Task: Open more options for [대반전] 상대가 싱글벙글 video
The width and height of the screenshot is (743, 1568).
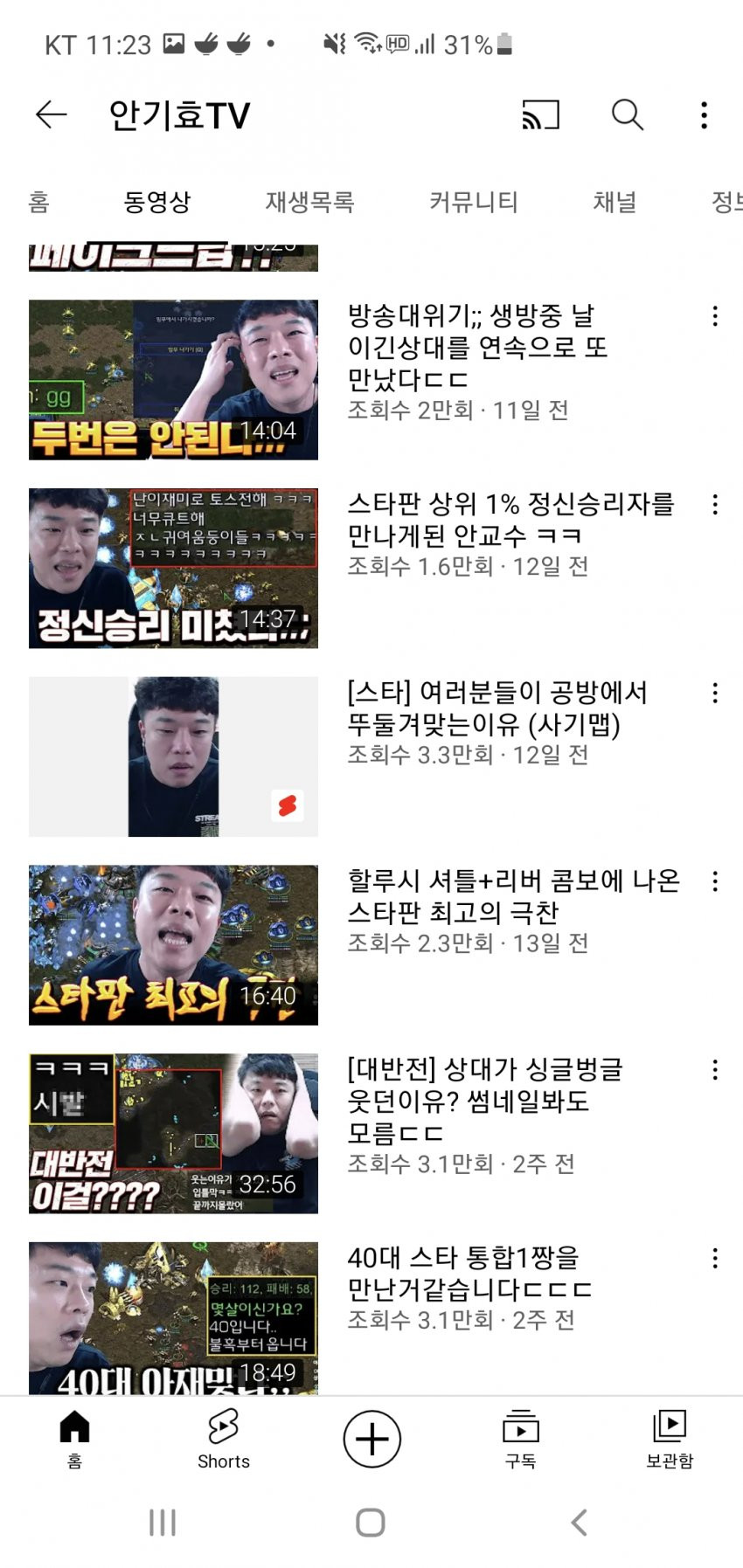Action: click(x=715, y=1069)
